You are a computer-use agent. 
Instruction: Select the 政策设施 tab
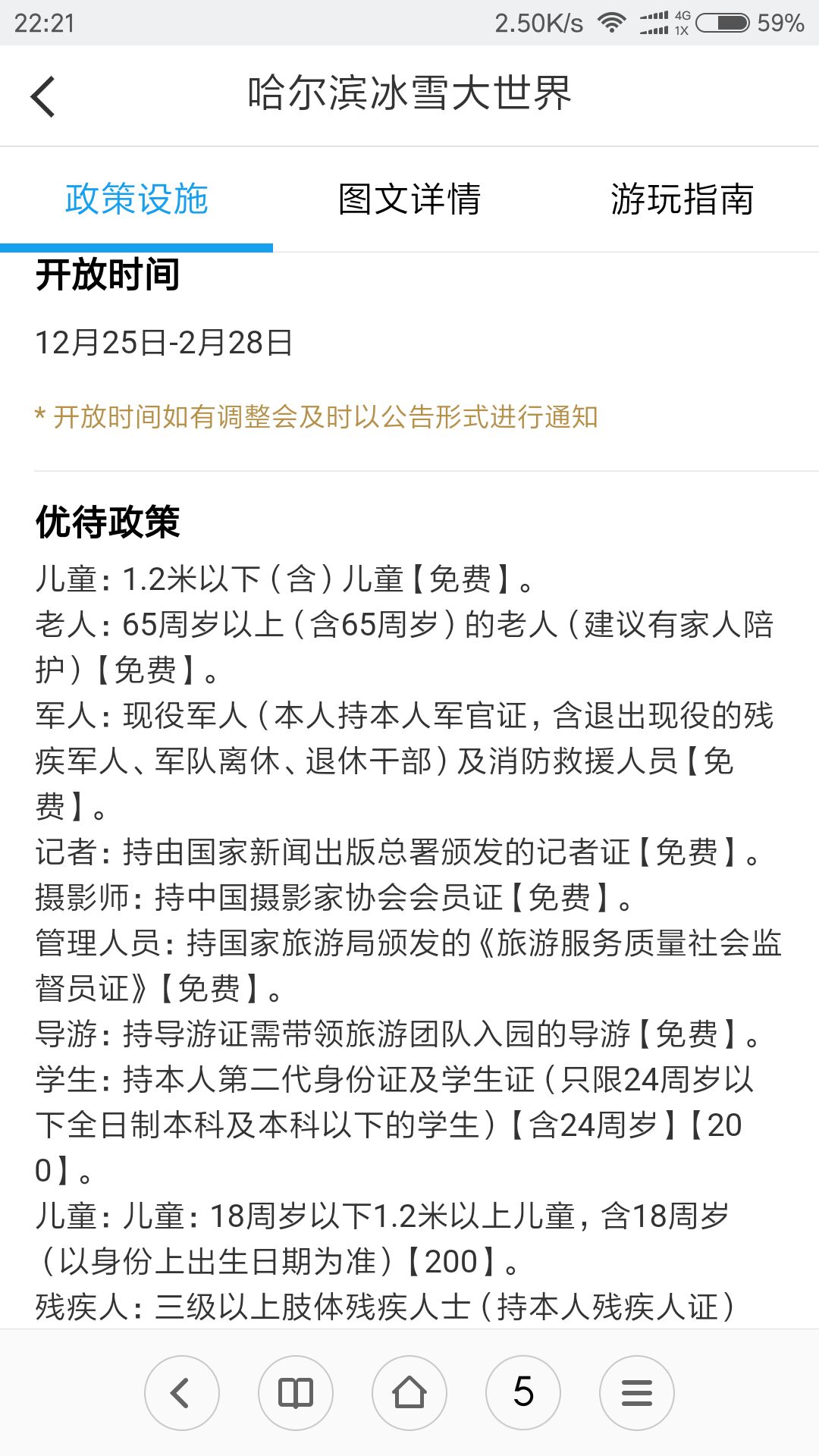pos(136,199)
